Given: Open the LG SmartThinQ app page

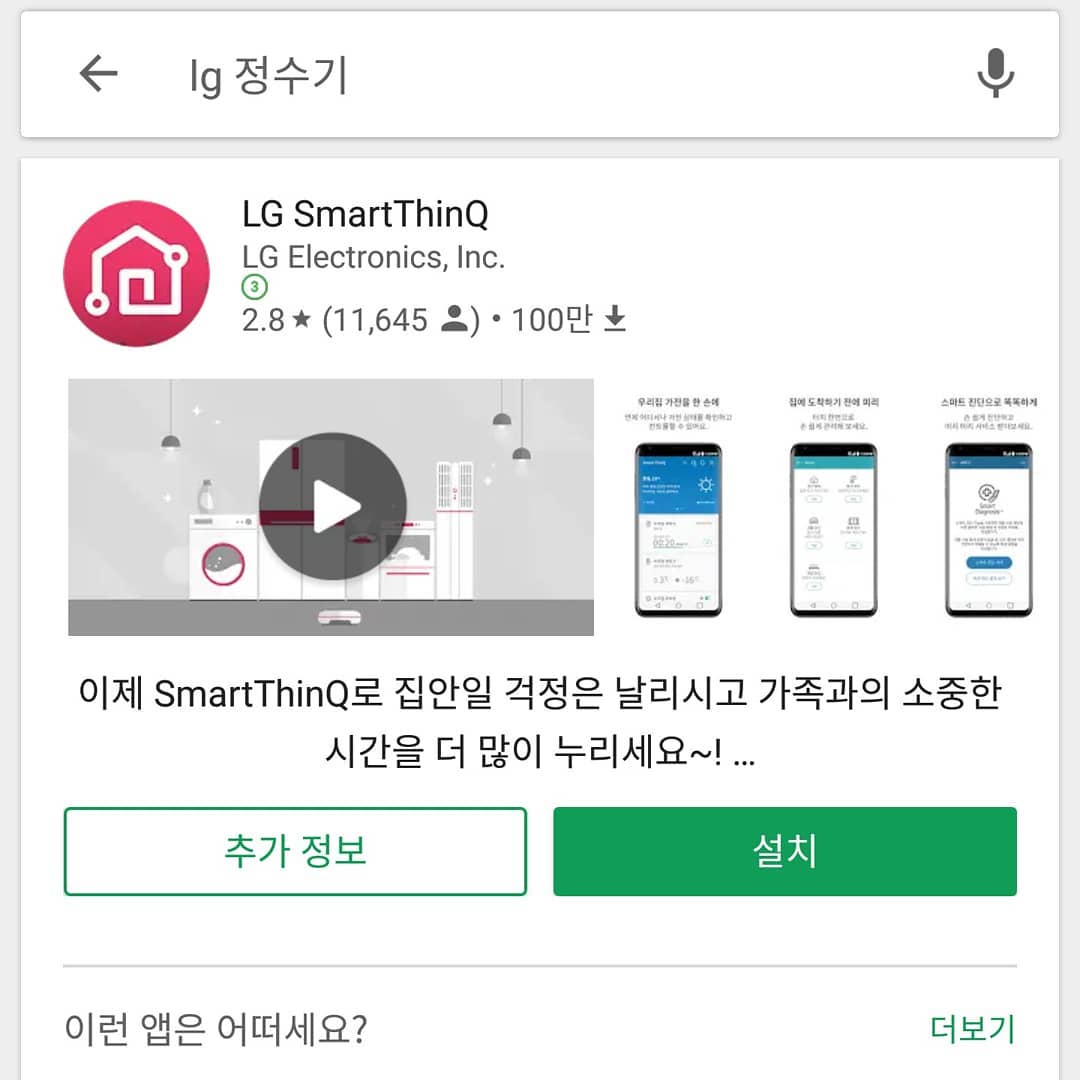Looking at the screenshot, I should click(366, 215).
